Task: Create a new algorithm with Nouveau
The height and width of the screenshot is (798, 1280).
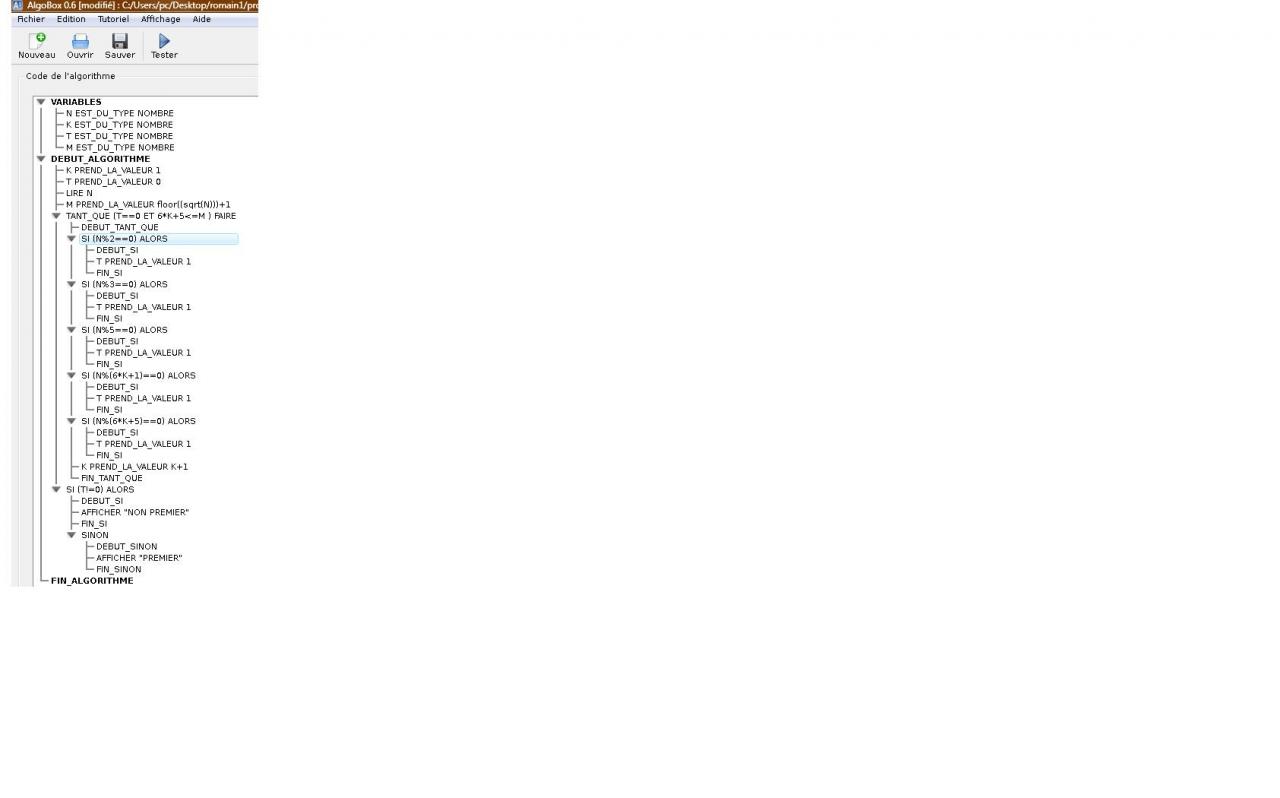Action: point(36,45)
